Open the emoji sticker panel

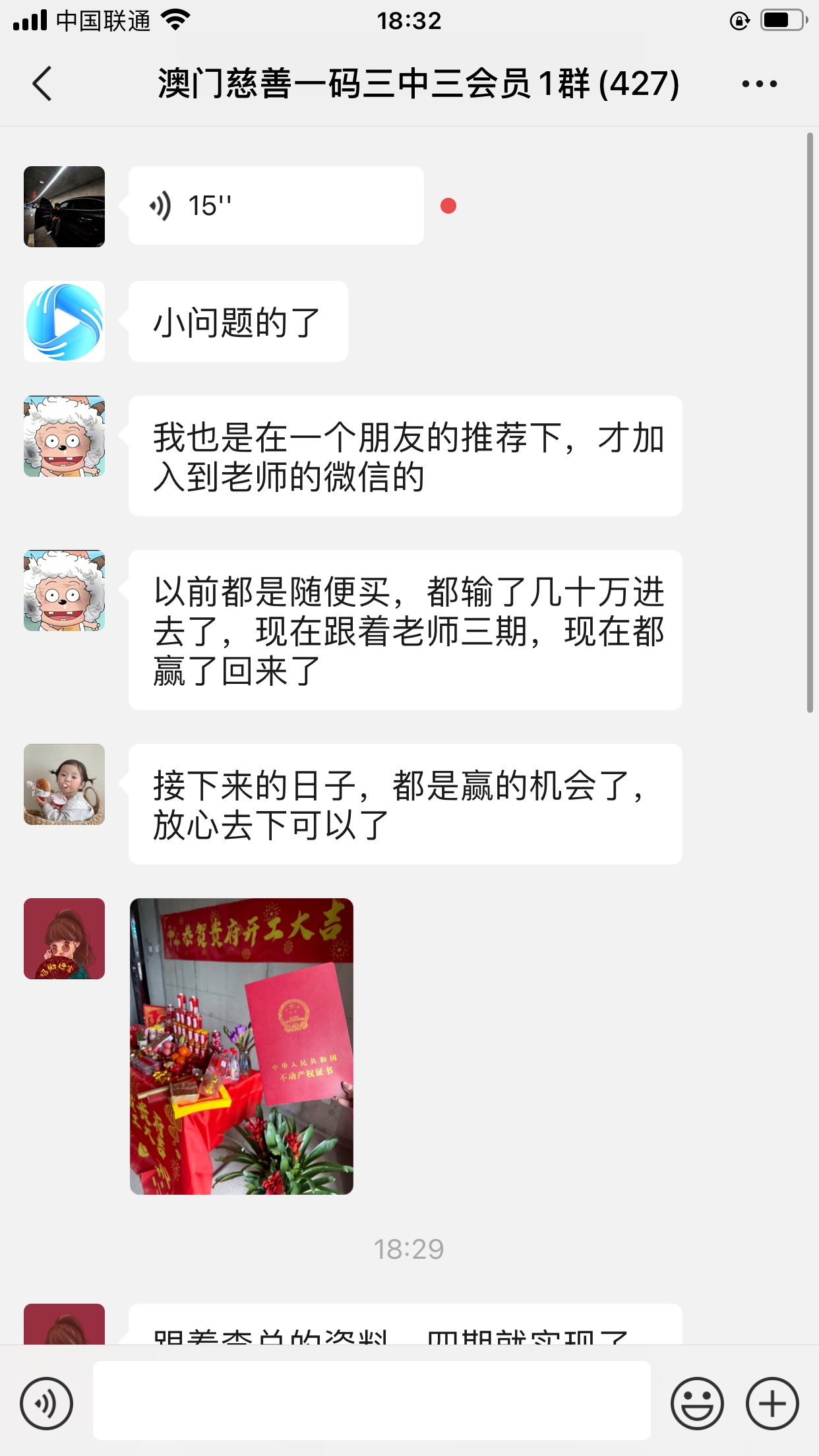[x=697, y=1403]
